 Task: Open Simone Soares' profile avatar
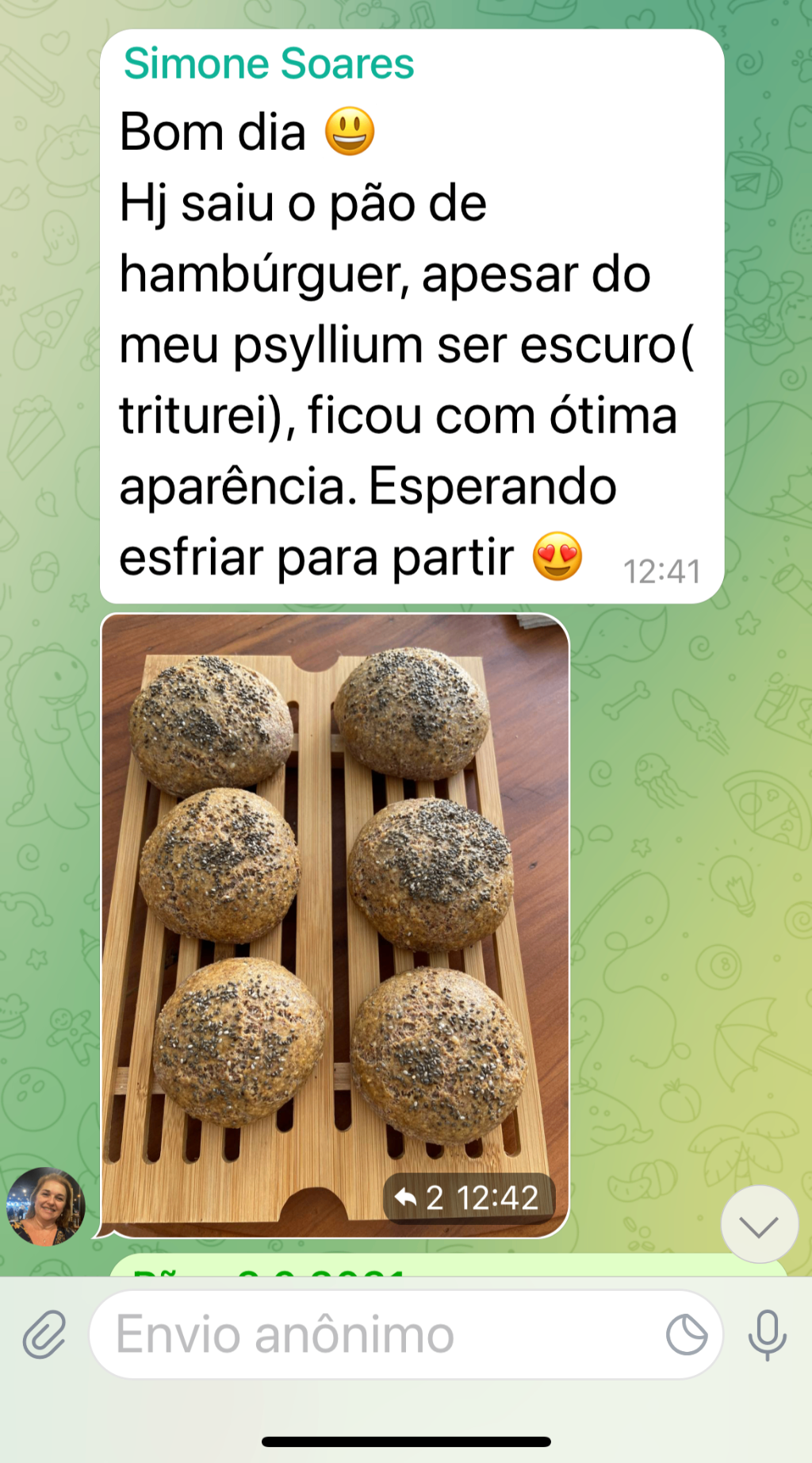(45, 1206)
